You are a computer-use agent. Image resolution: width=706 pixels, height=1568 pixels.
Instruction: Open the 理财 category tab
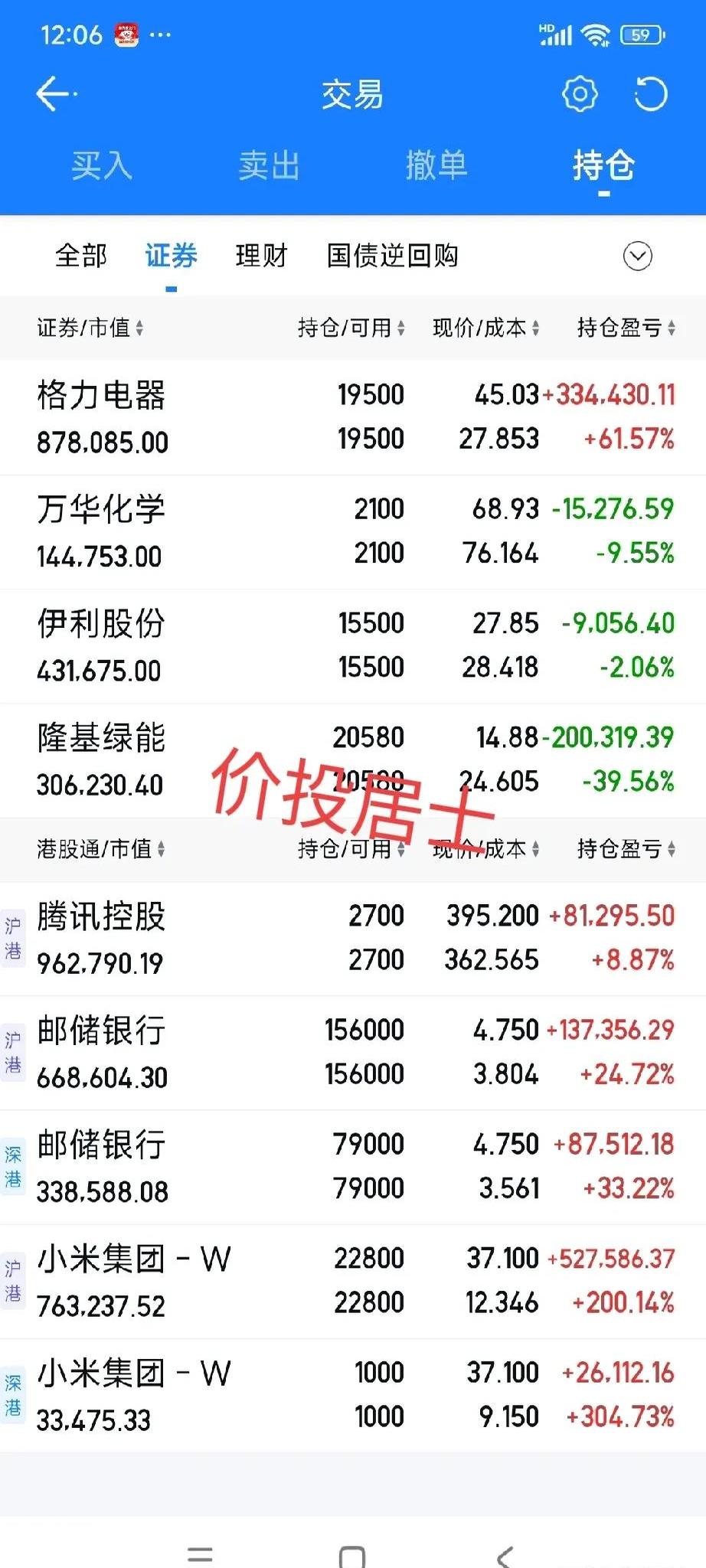pos(260,256)
